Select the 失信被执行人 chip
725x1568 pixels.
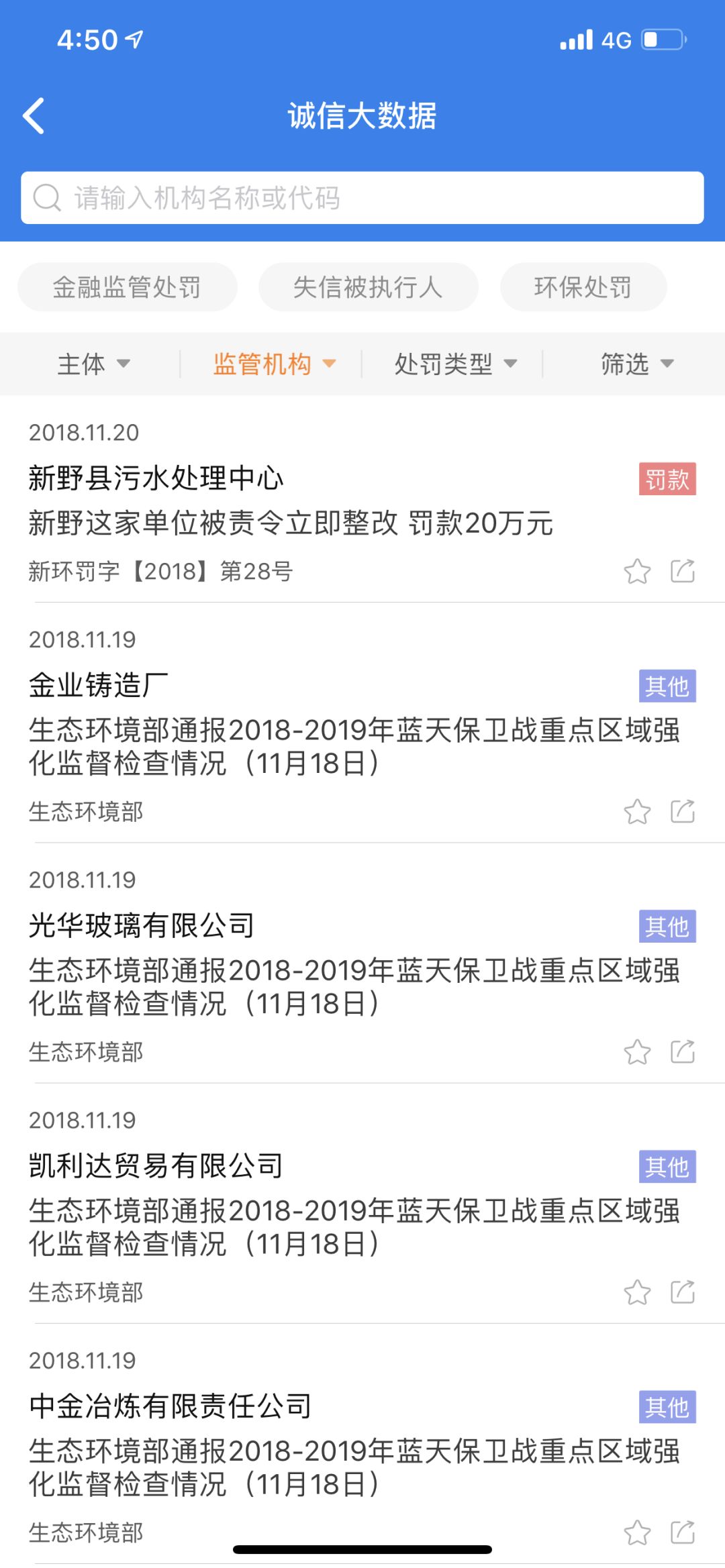tap(368, 287)
